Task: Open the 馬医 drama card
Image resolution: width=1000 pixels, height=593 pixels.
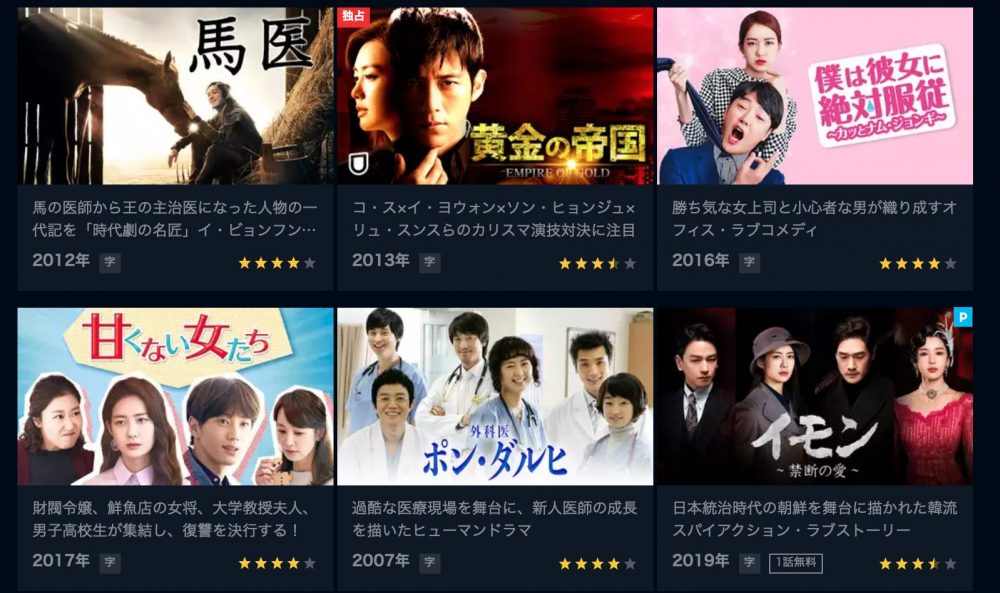Action: tap(175, 97)
